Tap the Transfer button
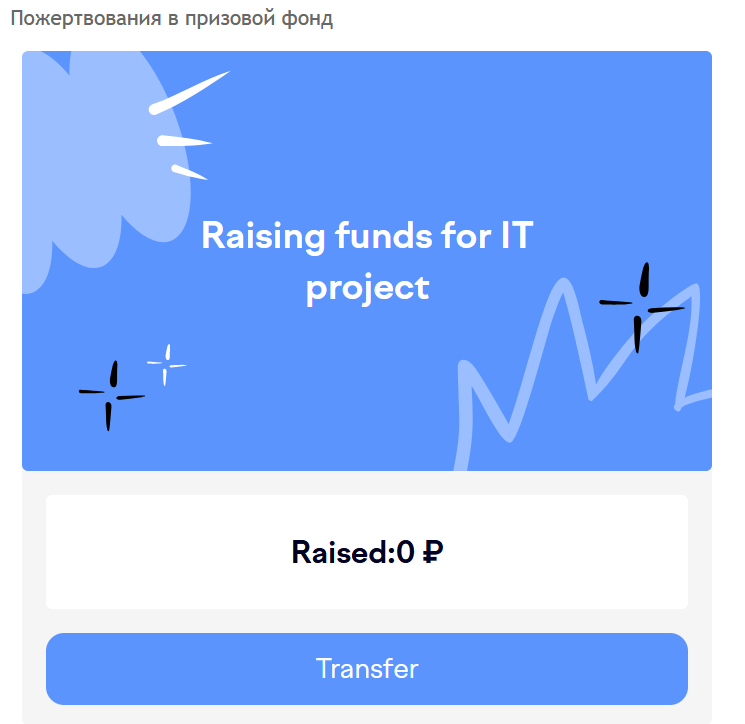Viewport: 745px width, 724px height. point(366,668)
